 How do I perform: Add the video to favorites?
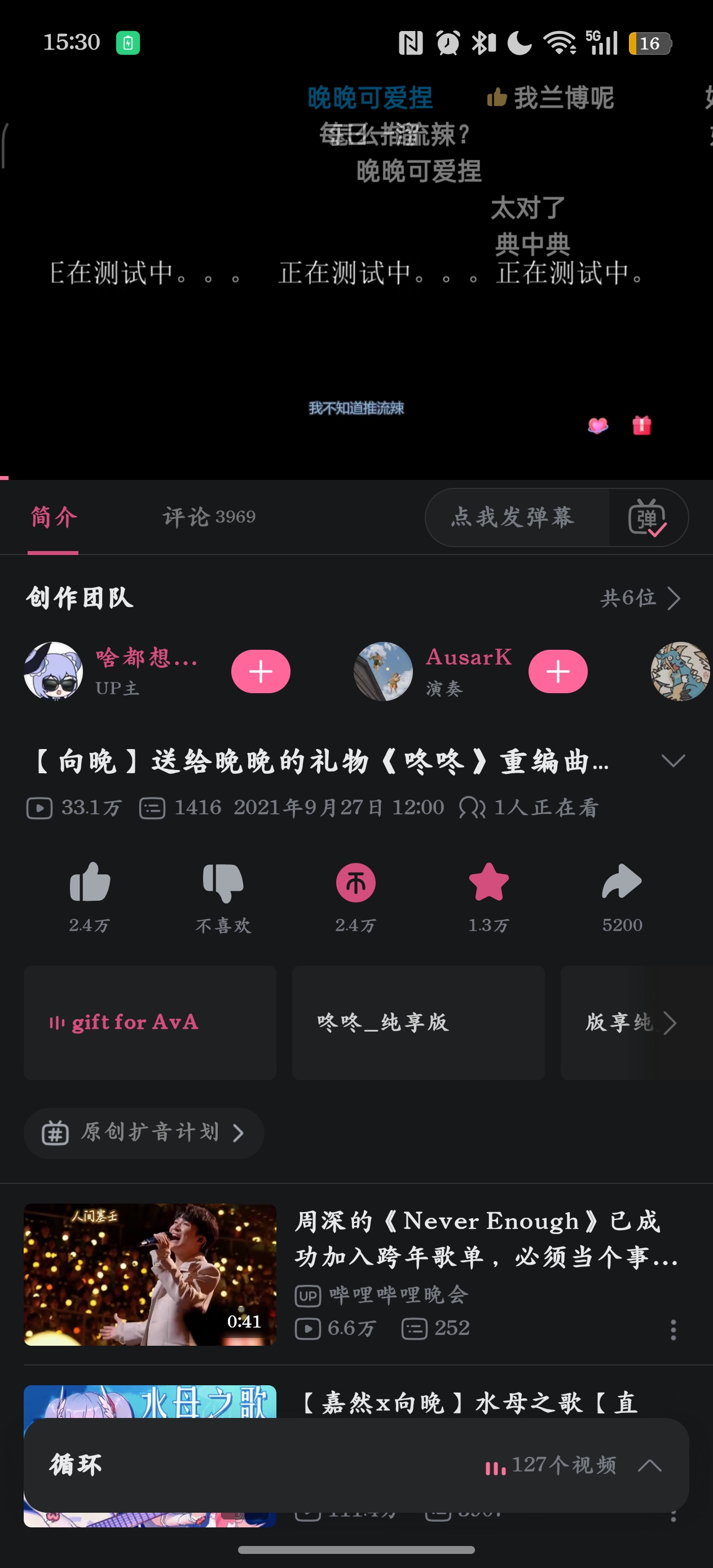[488, 882]
